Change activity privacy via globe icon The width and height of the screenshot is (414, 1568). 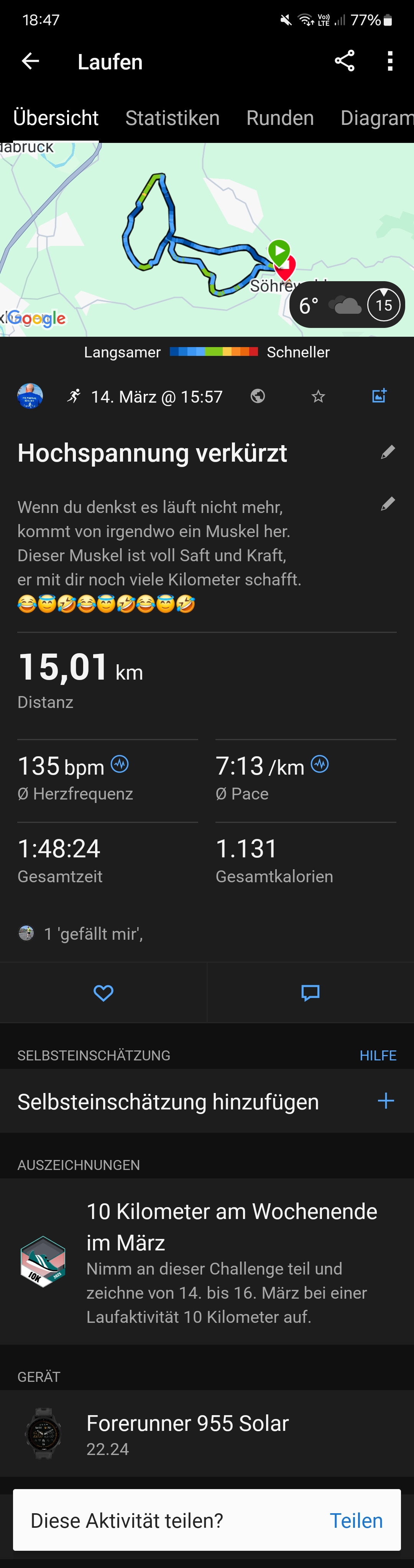pos(258,397)
